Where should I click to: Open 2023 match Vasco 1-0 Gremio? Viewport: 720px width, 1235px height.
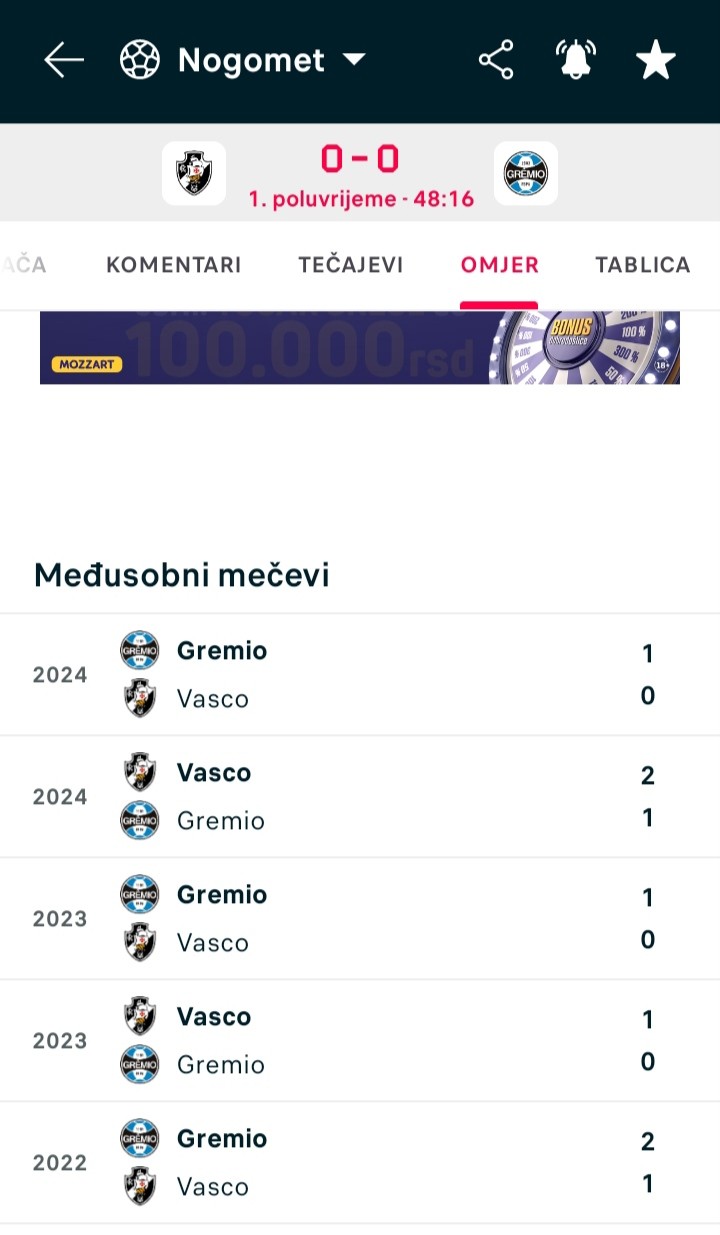click(x=360, y=1041)
